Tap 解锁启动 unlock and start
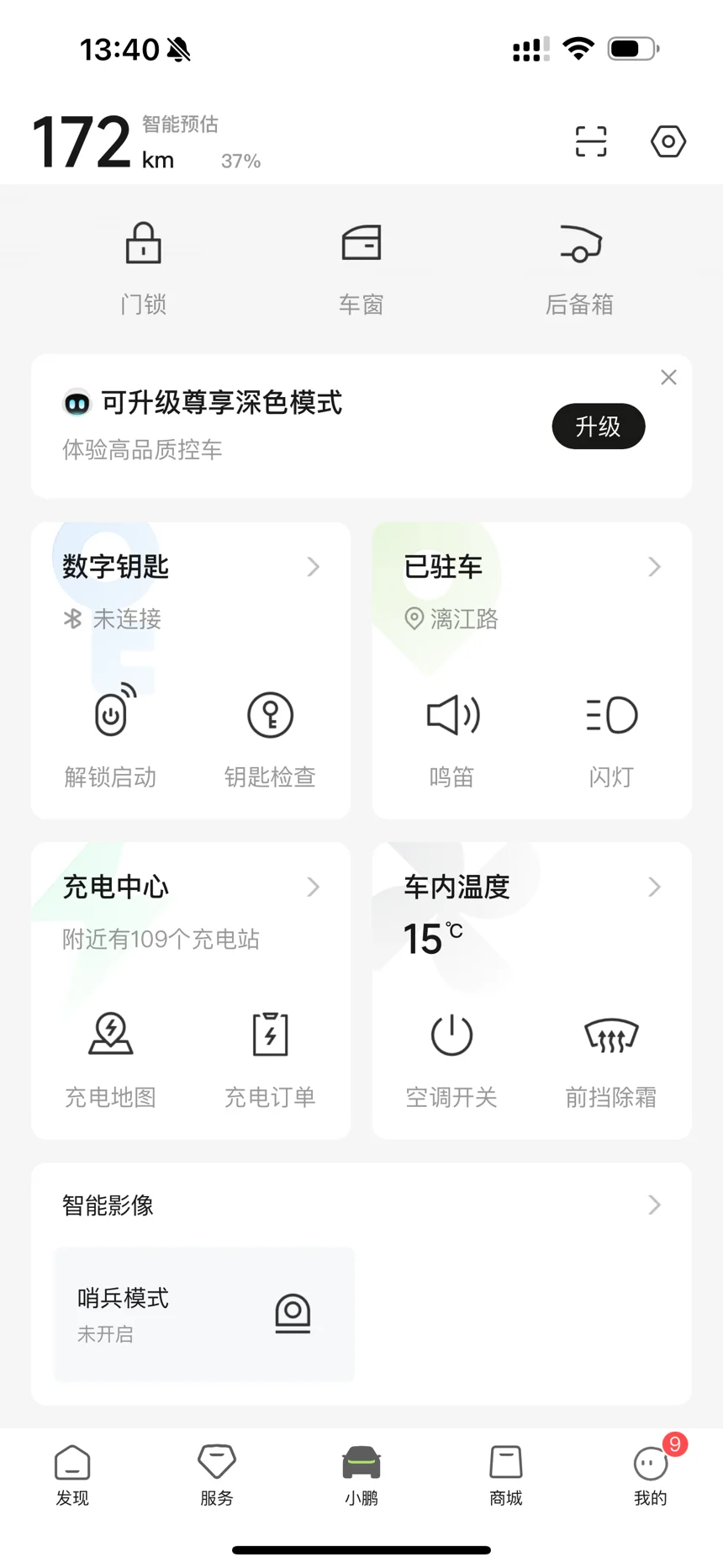The height and width of the screenshot is (1568, 723). [111, 736]
